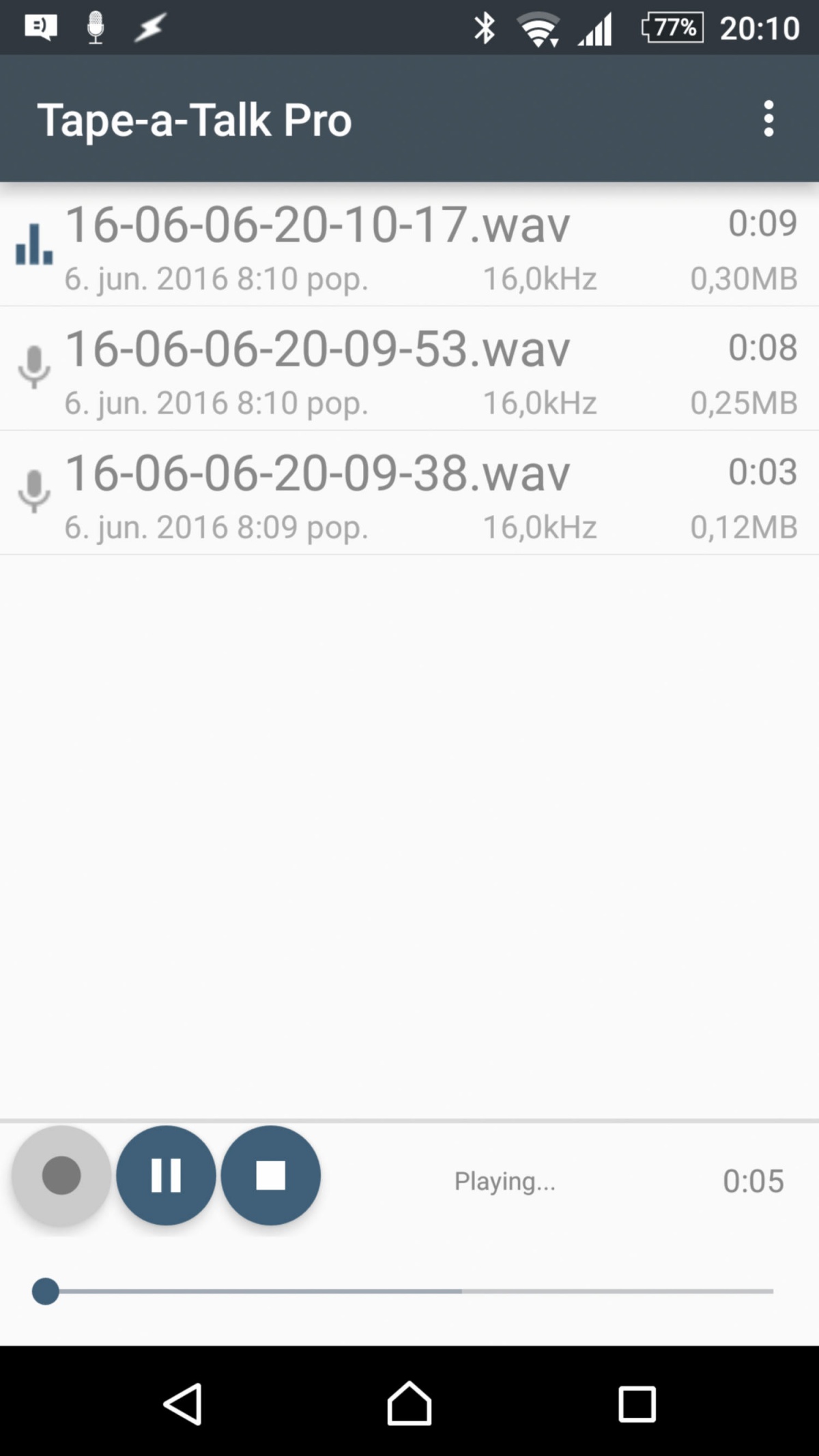819x1456 pixels.
Task: Open the overflow menu
Action: (x=768, y=119)
